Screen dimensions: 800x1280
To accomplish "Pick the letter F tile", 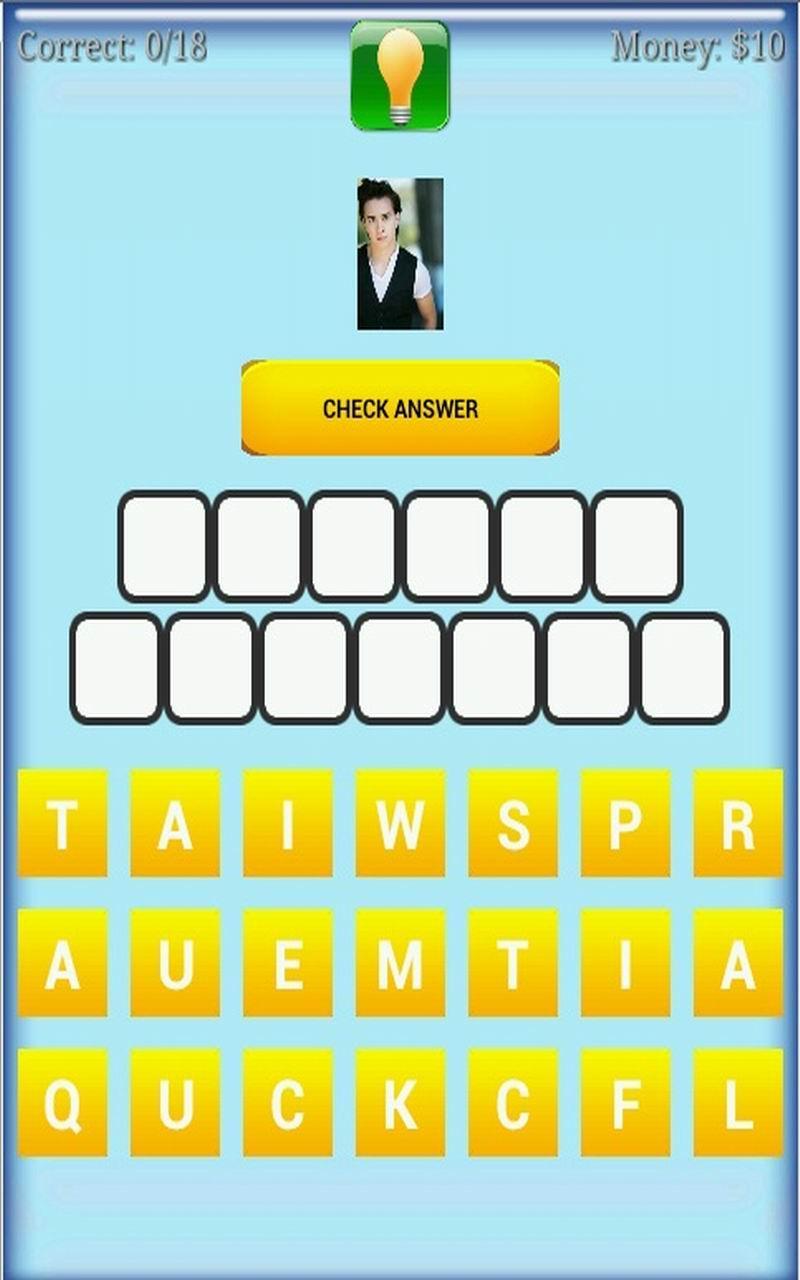I will click(625, 1103).
